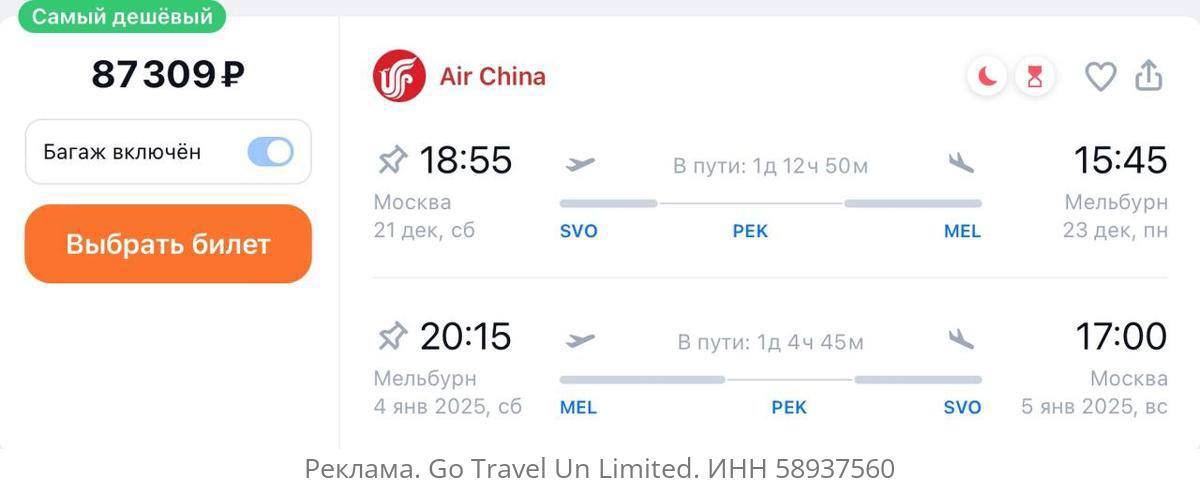The height and width of the screenshot is (483, 1200).
Task: Pin the 18:55 Moscow departure flight
Action: coord(392,160)
